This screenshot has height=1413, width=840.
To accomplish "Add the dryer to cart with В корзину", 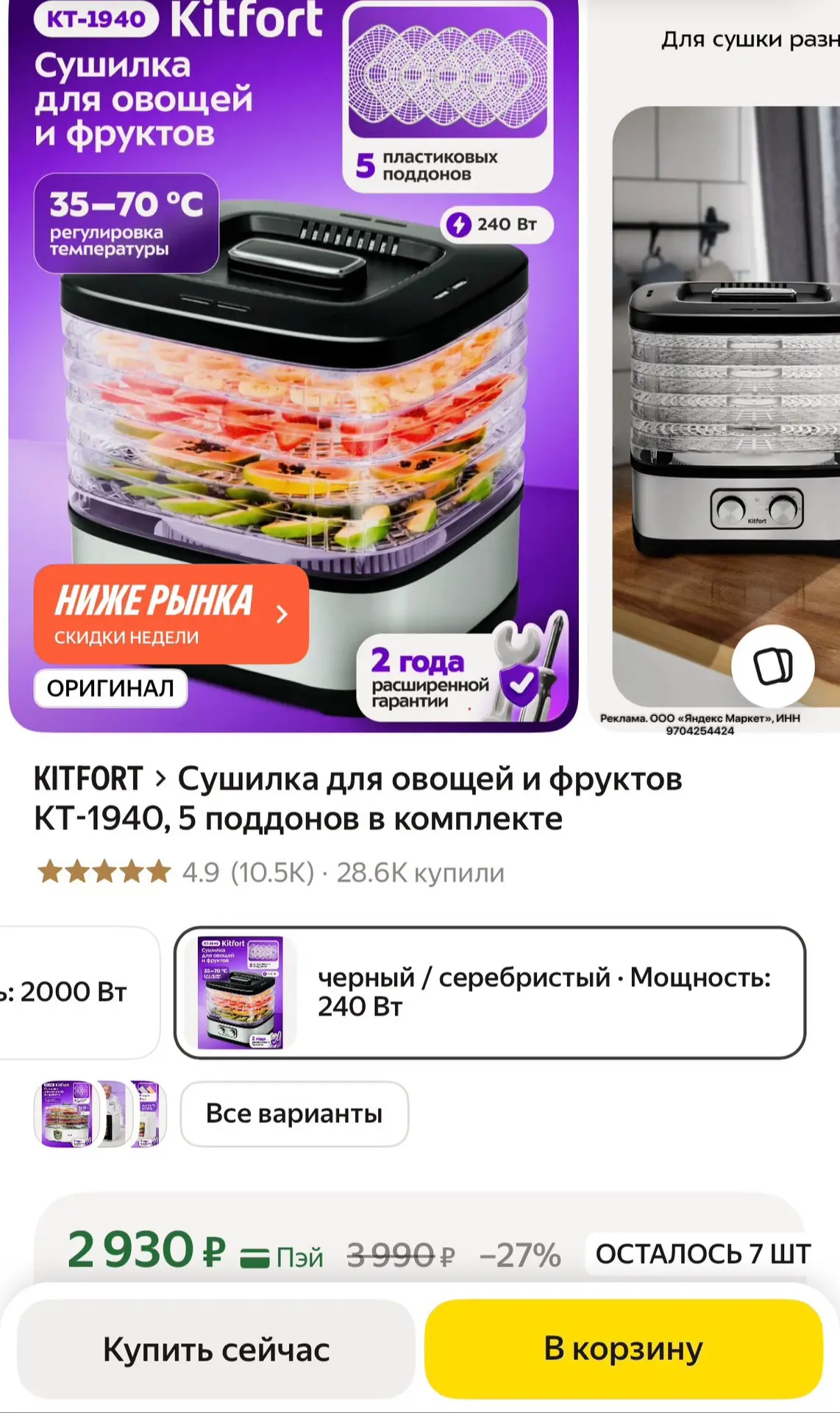I will (623, 1349).
